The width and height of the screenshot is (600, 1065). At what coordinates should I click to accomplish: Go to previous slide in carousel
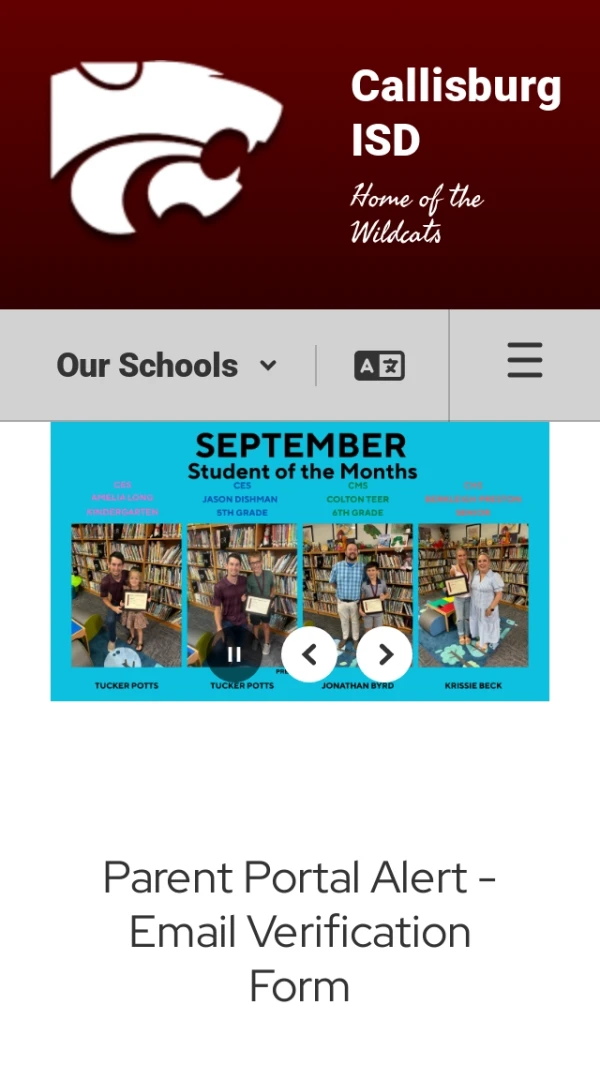[309, 654]
